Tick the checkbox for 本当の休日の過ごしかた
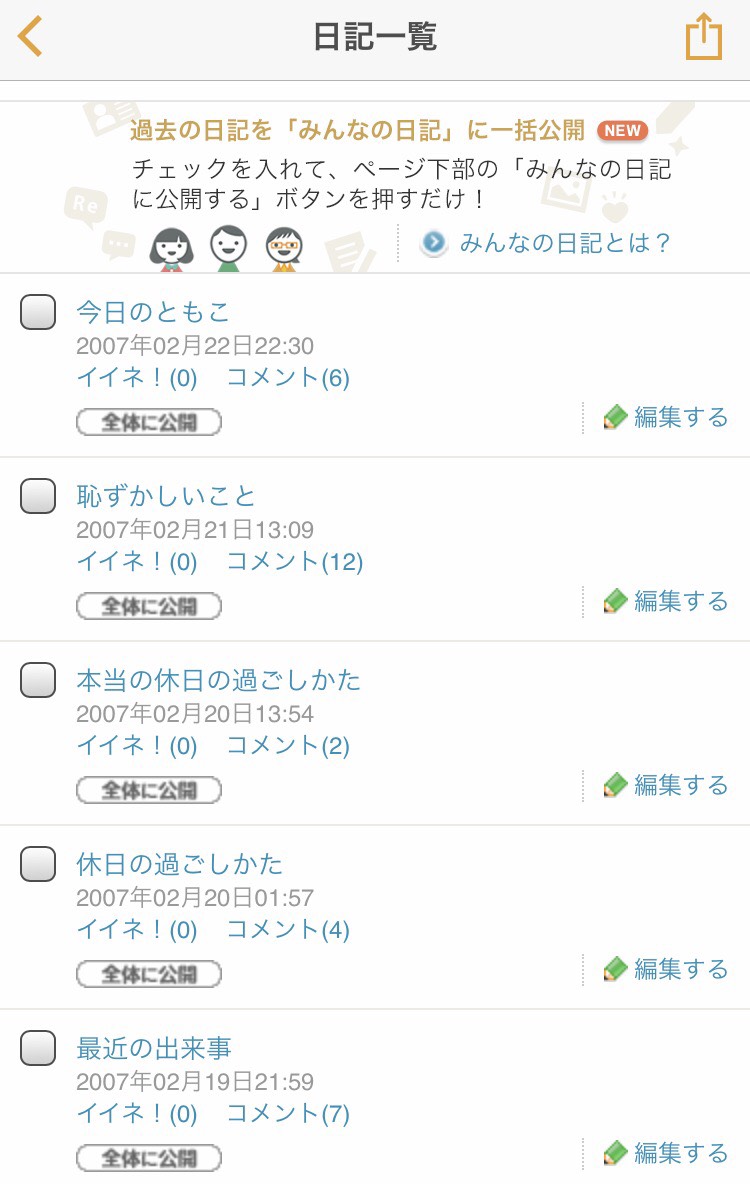This screenshot has width=750, height=1184. coord(38,680)
